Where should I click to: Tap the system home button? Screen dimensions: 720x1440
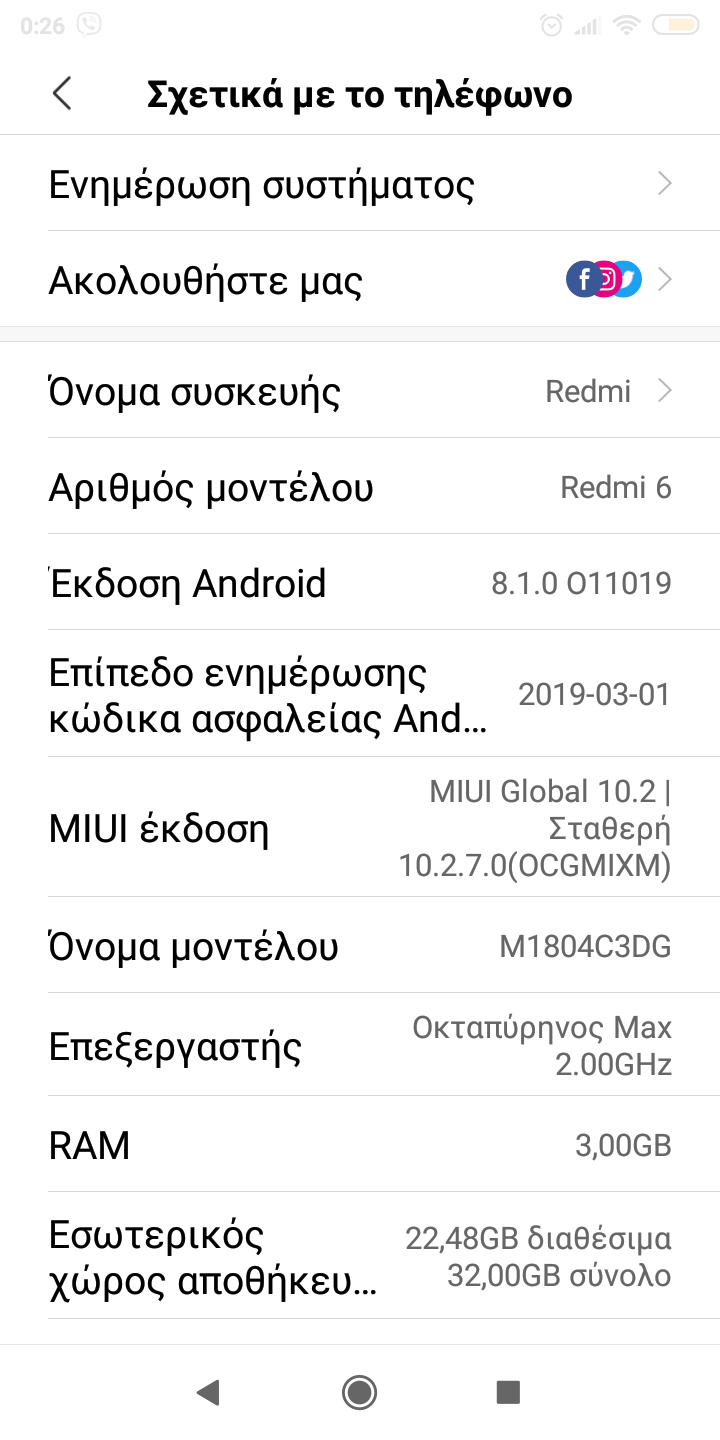coord(359,1391)
